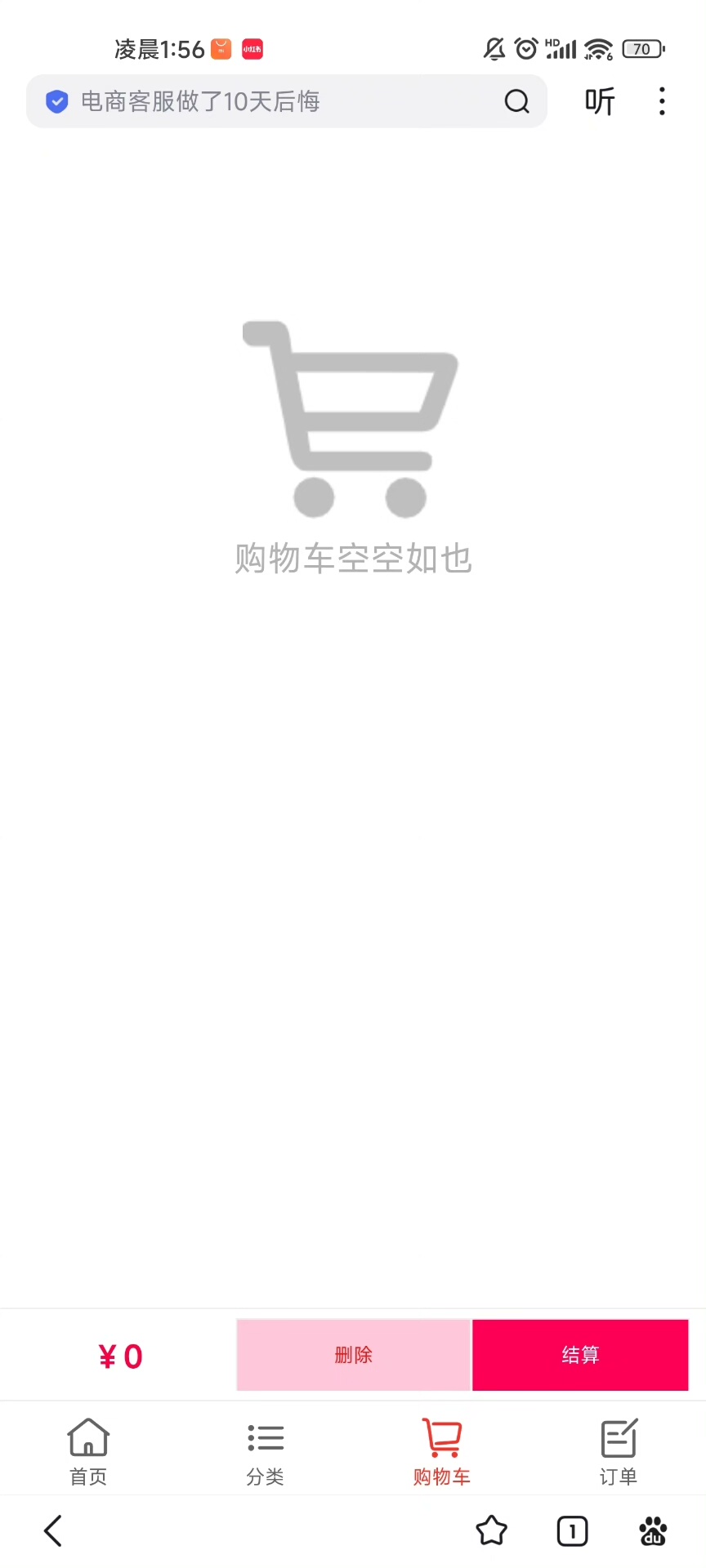This screenshot has width=706, height=1568.
Task: Bookmark this page with the star
Action: 491,1531
